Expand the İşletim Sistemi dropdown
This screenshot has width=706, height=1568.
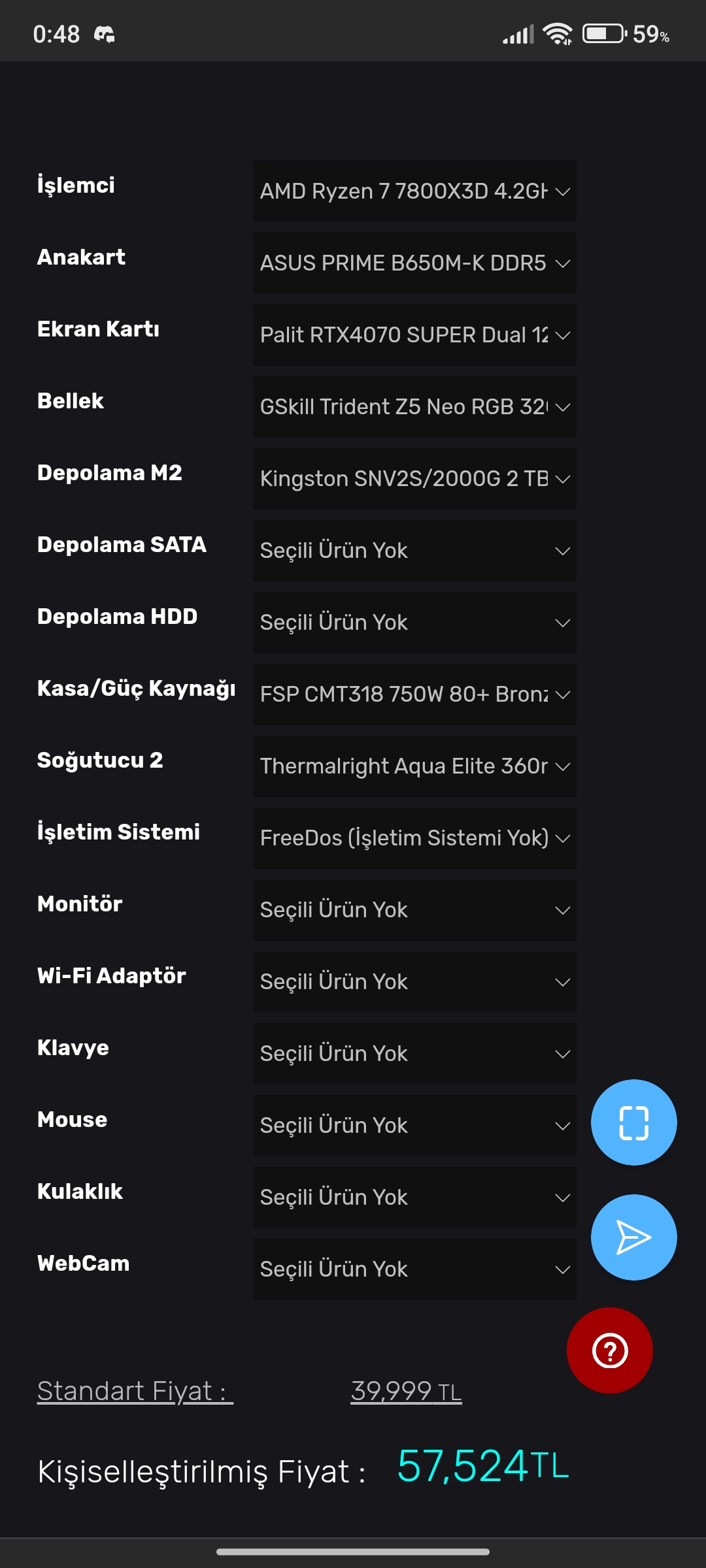coord(414,838)
